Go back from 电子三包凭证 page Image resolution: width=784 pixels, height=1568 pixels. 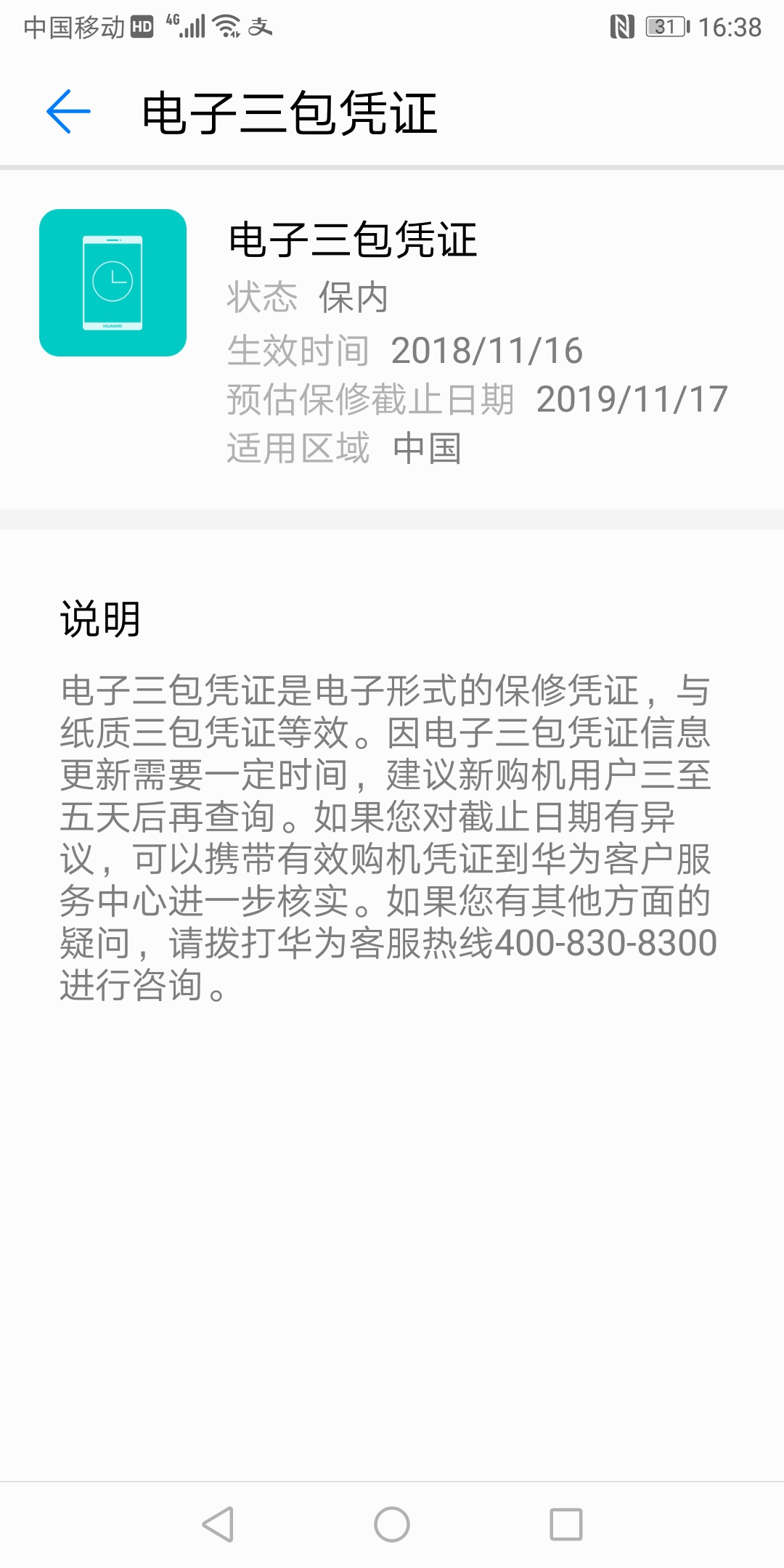pos(68,112)
